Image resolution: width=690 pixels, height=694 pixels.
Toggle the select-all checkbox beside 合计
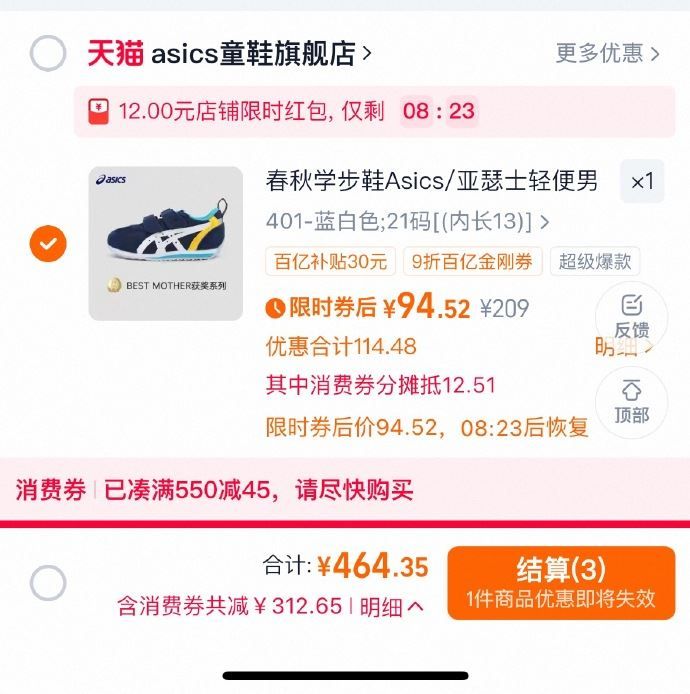pos(48,582)
